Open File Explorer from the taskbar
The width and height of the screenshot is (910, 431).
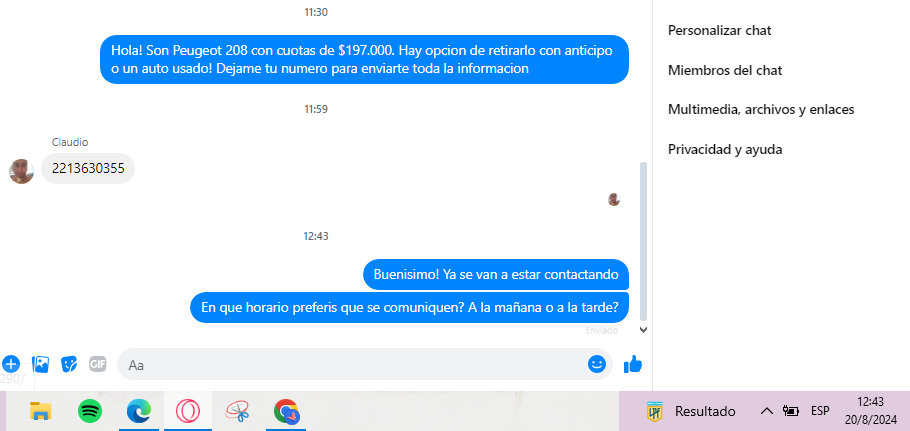tap(41, 411)
